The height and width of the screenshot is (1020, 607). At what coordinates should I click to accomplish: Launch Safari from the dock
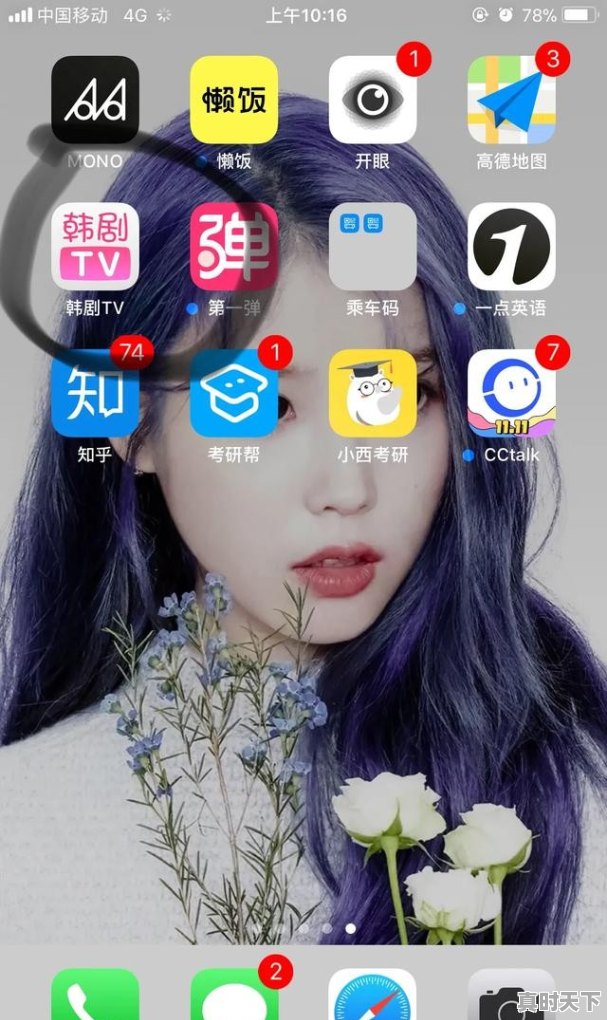(373, 993)
